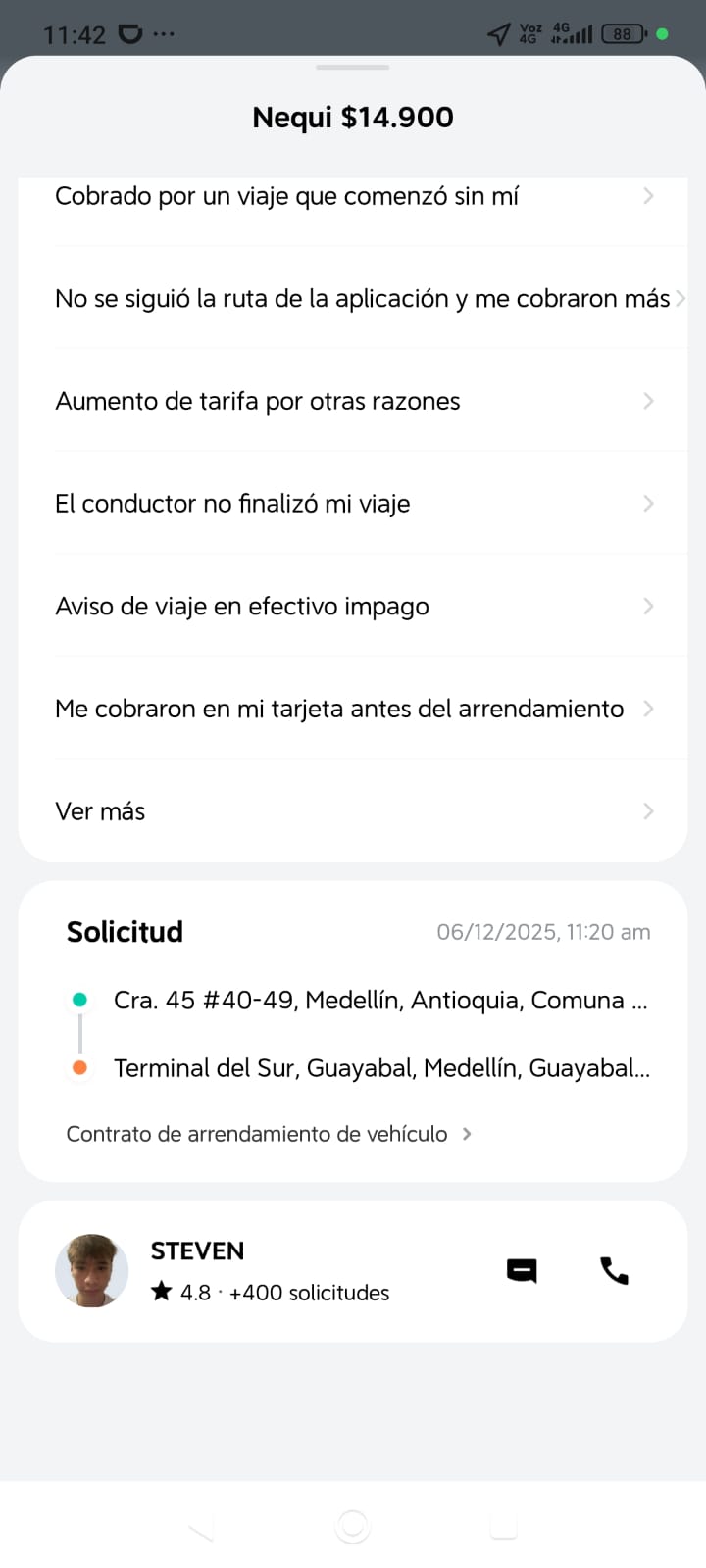Open 'Aviso de viaje en efectivo impago'
This screenshot has width=706, height=1568.
(353, 607)
